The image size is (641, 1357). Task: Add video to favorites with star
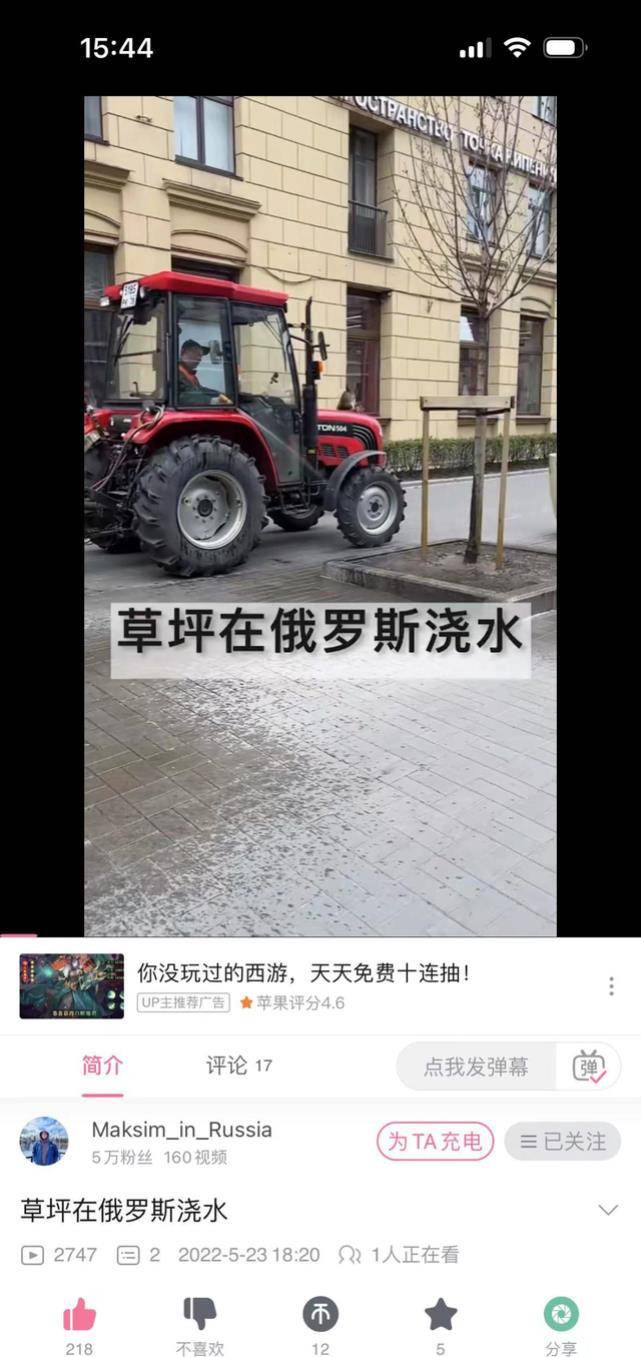440,1315
